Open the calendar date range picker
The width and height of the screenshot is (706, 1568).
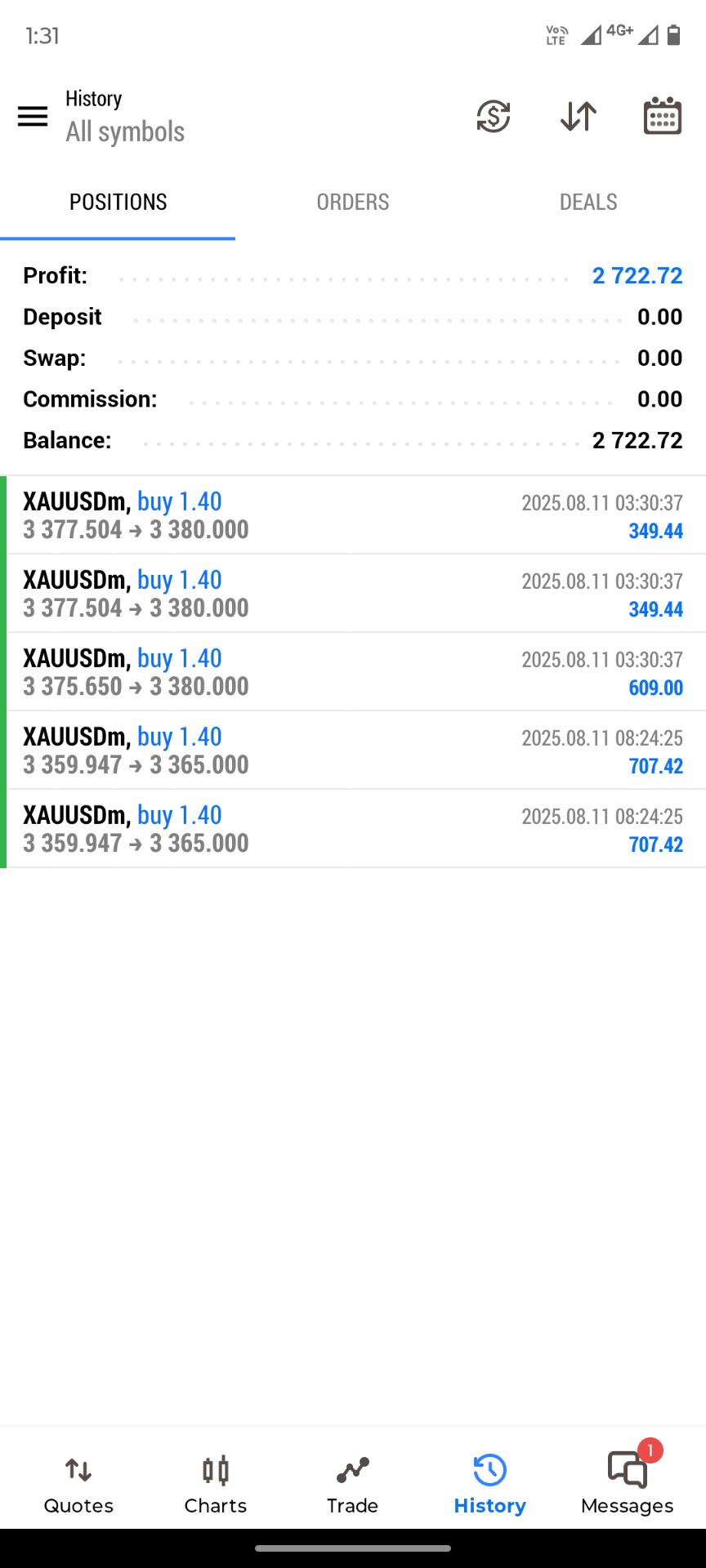663,116
